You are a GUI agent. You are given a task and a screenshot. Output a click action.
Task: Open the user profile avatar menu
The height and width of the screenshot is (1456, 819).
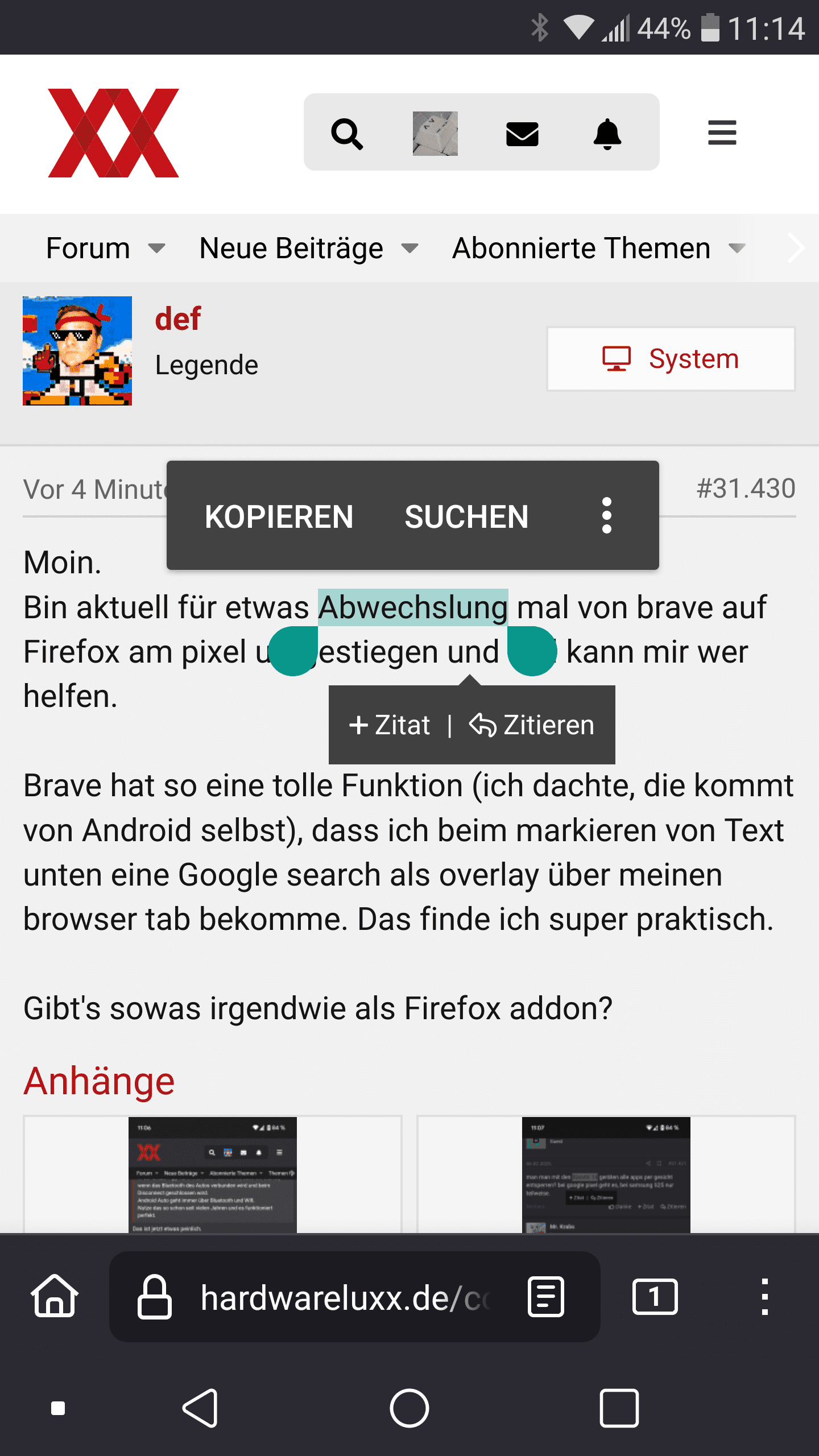(x=435, y=134)
